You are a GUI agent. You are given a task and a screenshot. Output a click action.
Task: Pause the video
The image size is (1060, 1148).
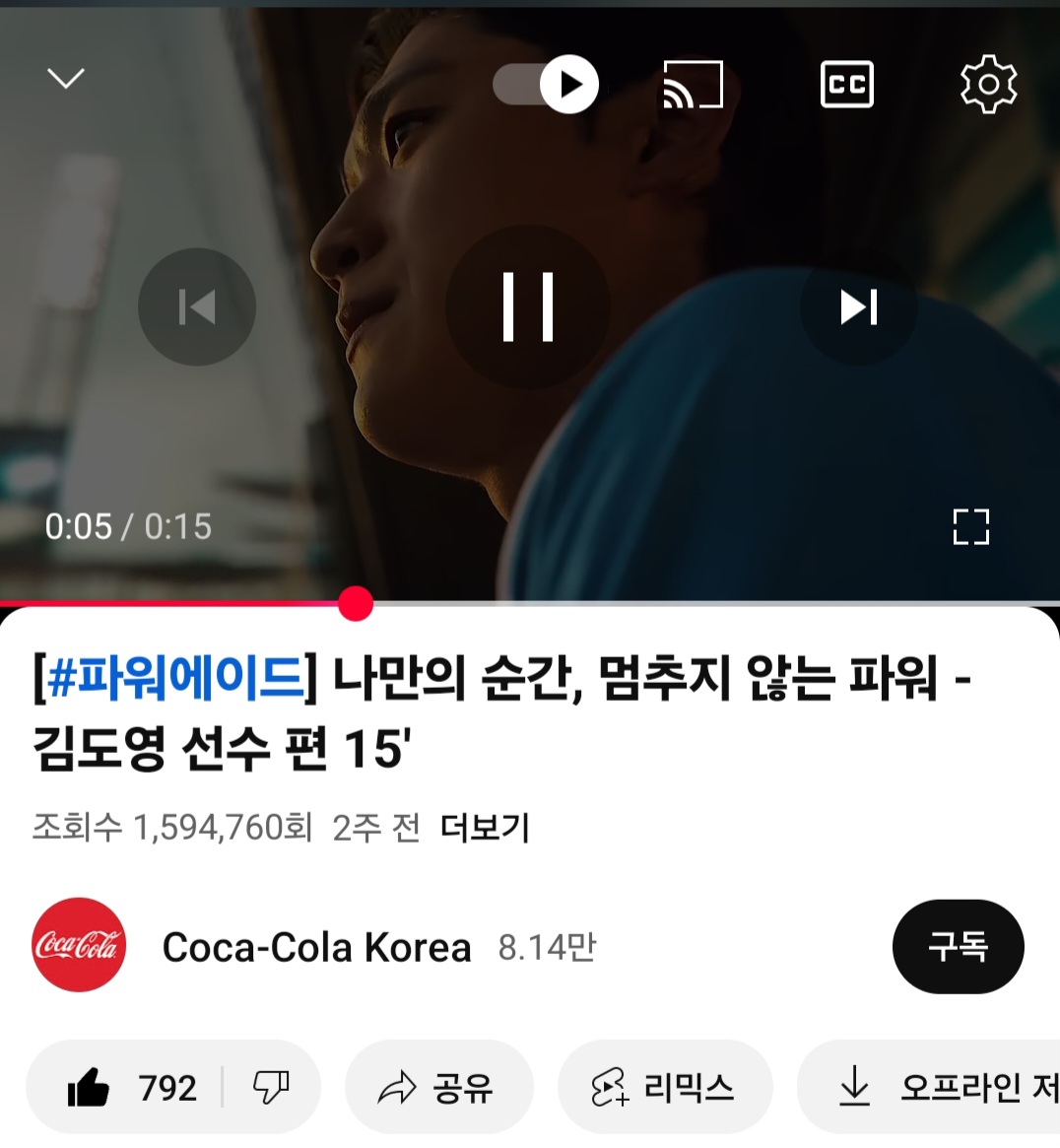click(528, 307)
